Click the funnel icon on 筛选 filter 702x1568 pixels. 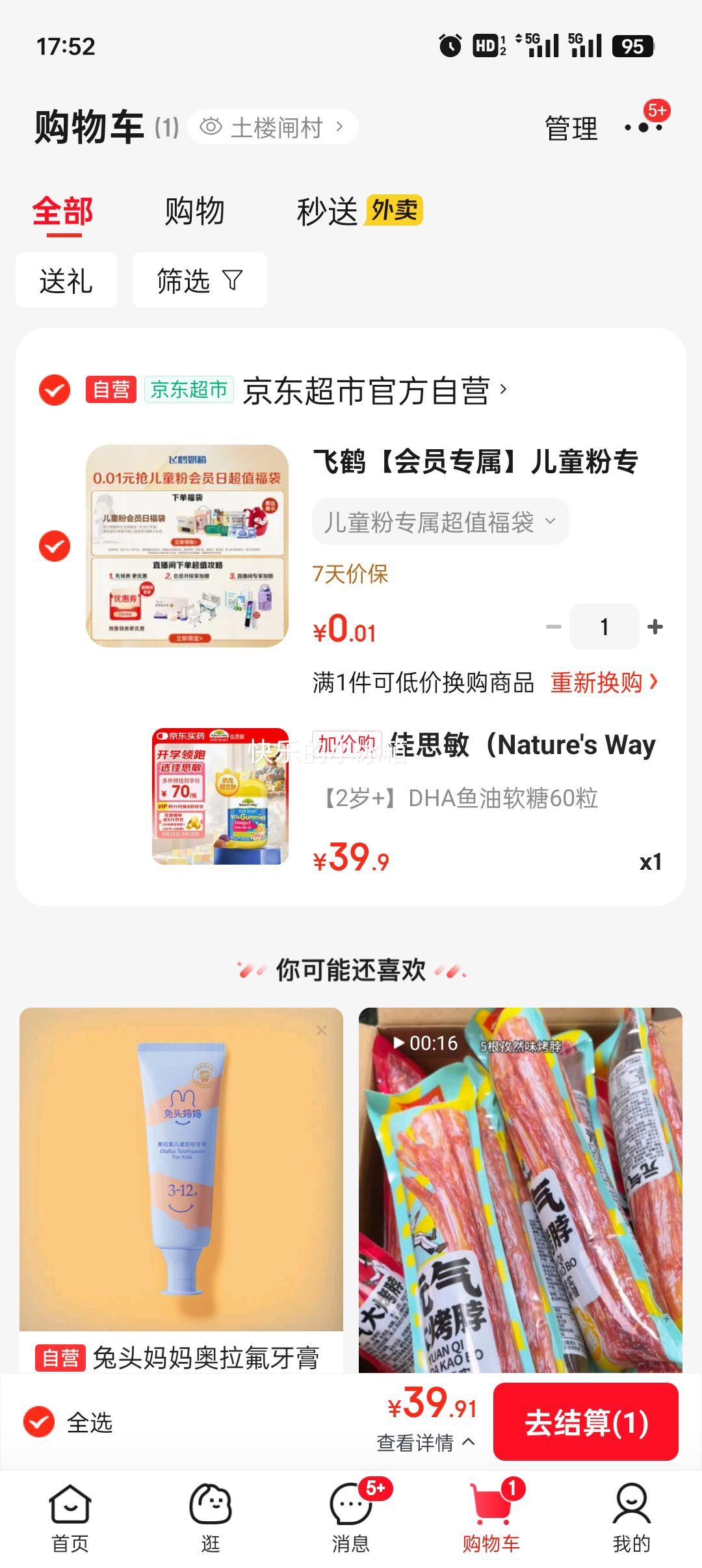pos(231,280)
